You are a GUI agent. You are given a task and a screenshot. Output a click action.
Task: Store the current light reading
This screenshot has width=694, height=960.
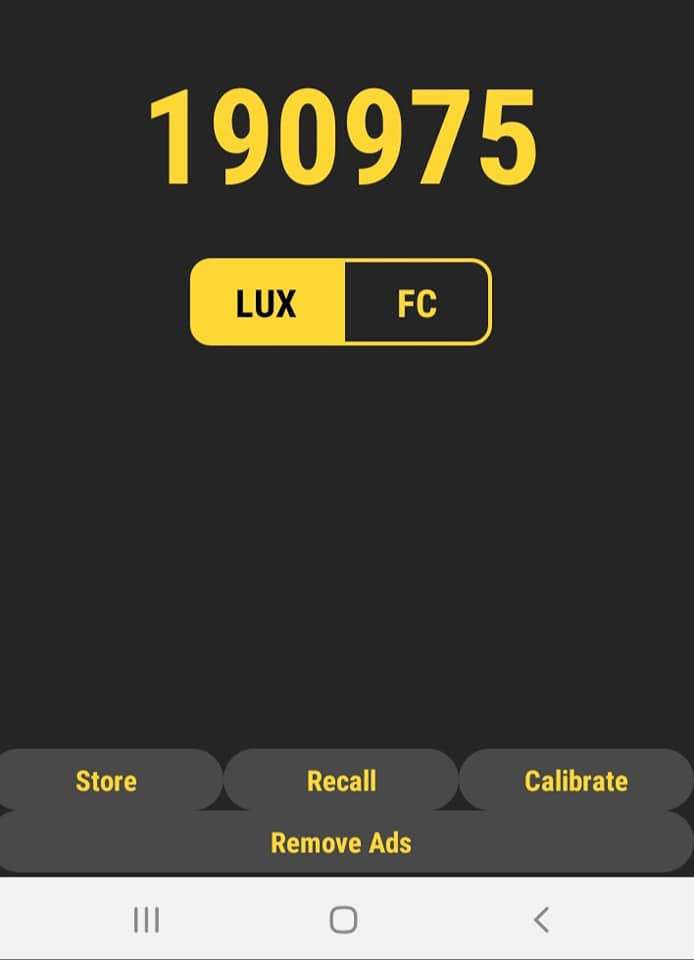(106, 780)
